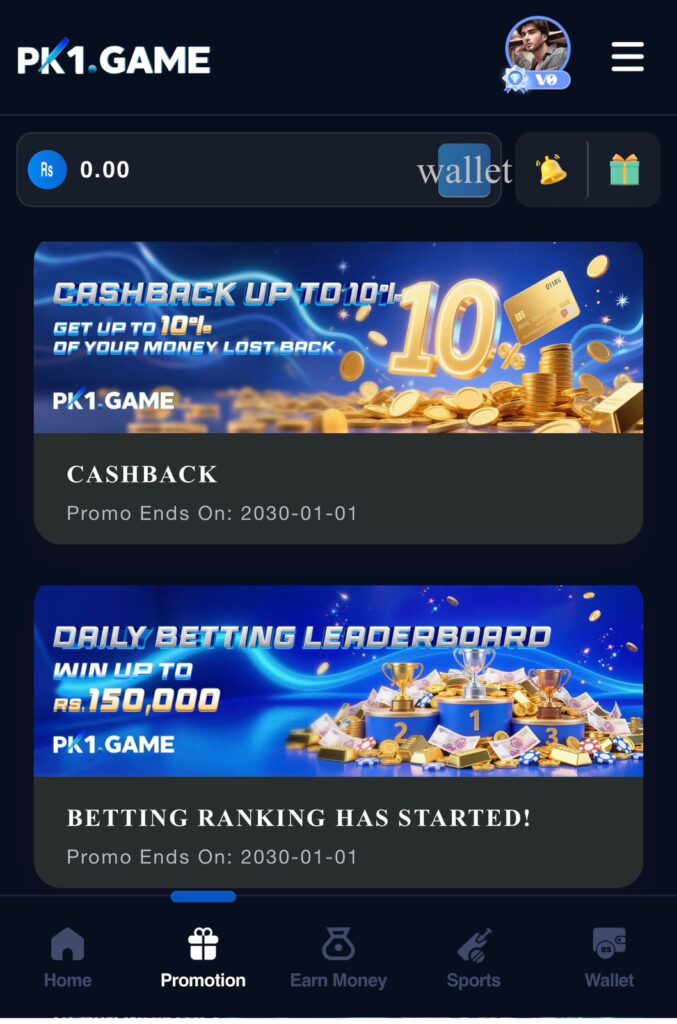This screenshot has height=1024, width=677.
Task: Go to the Home tab
Action: [67, 958]
